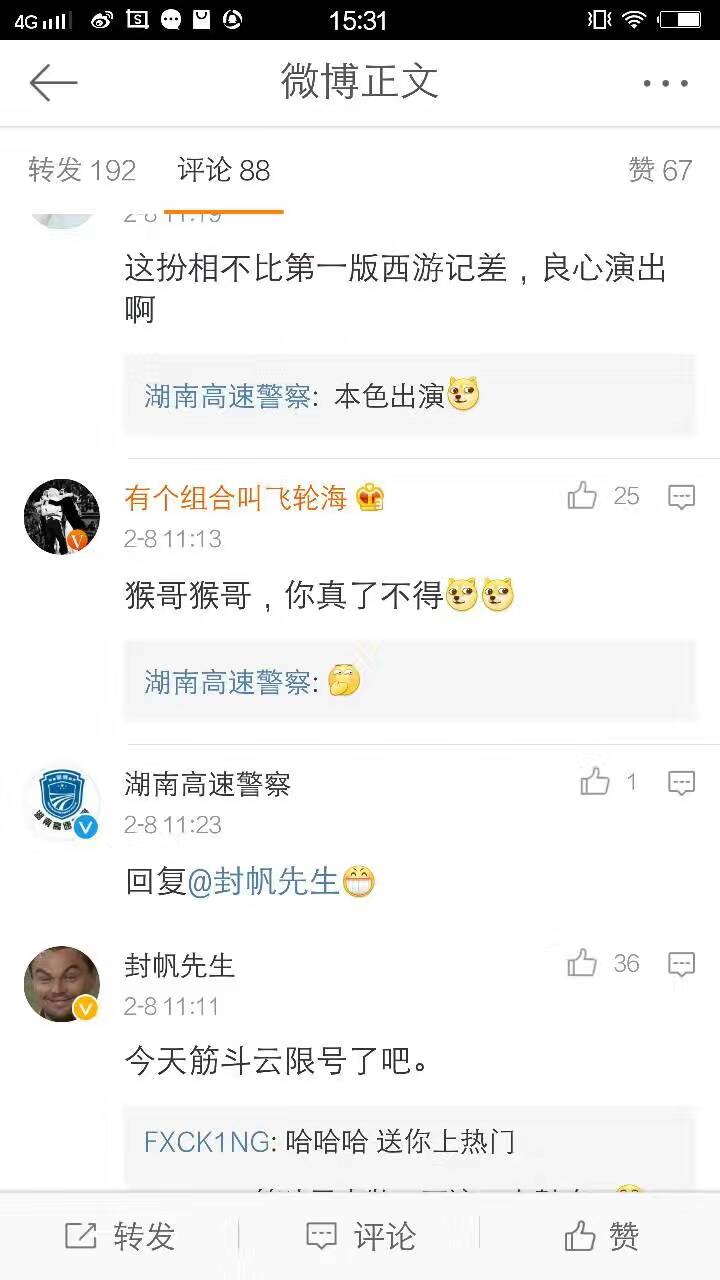Go back from the Weibo post page
The height and width of the screenshot is (1280, 720).
click(53, 83)
